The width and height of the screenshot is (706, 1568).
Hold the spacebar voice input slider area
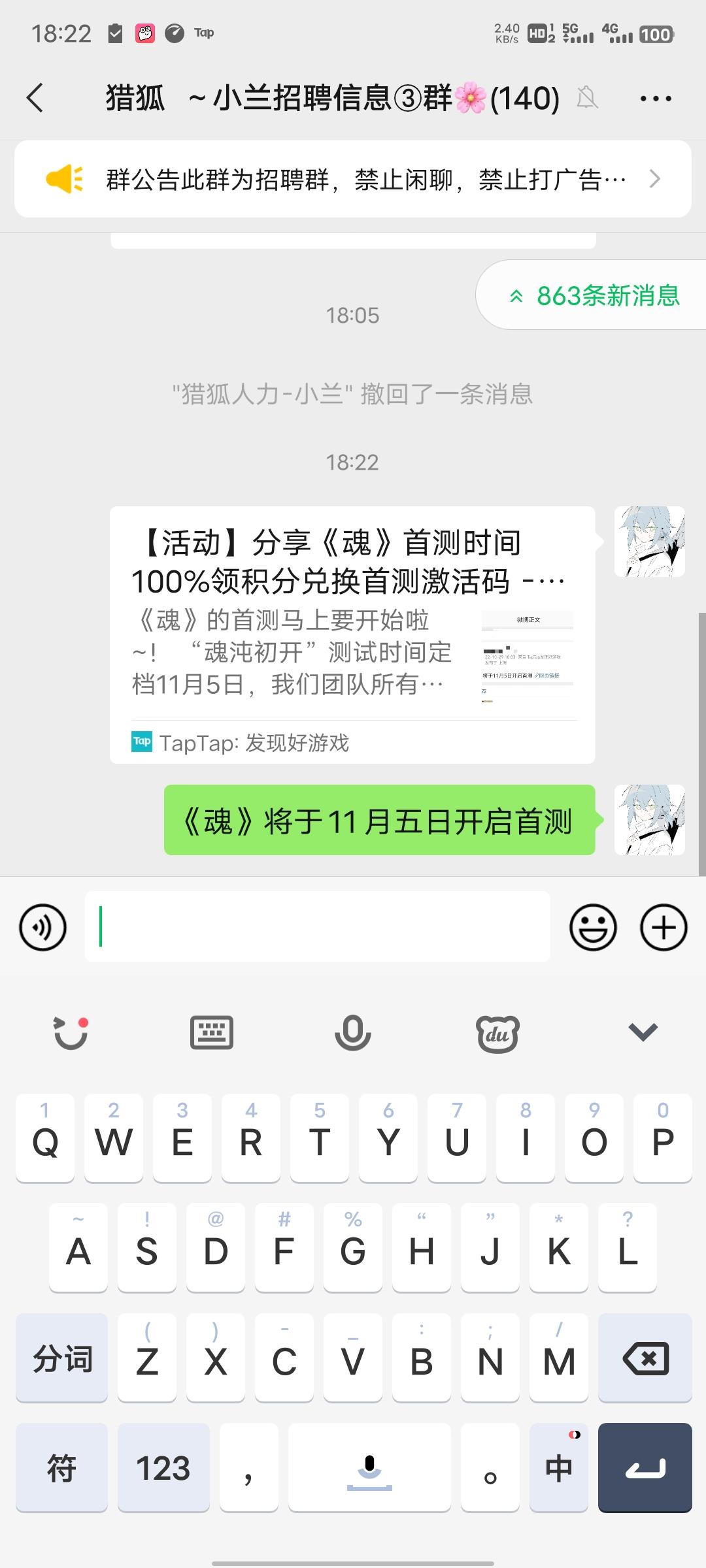tap(369, 1467)
